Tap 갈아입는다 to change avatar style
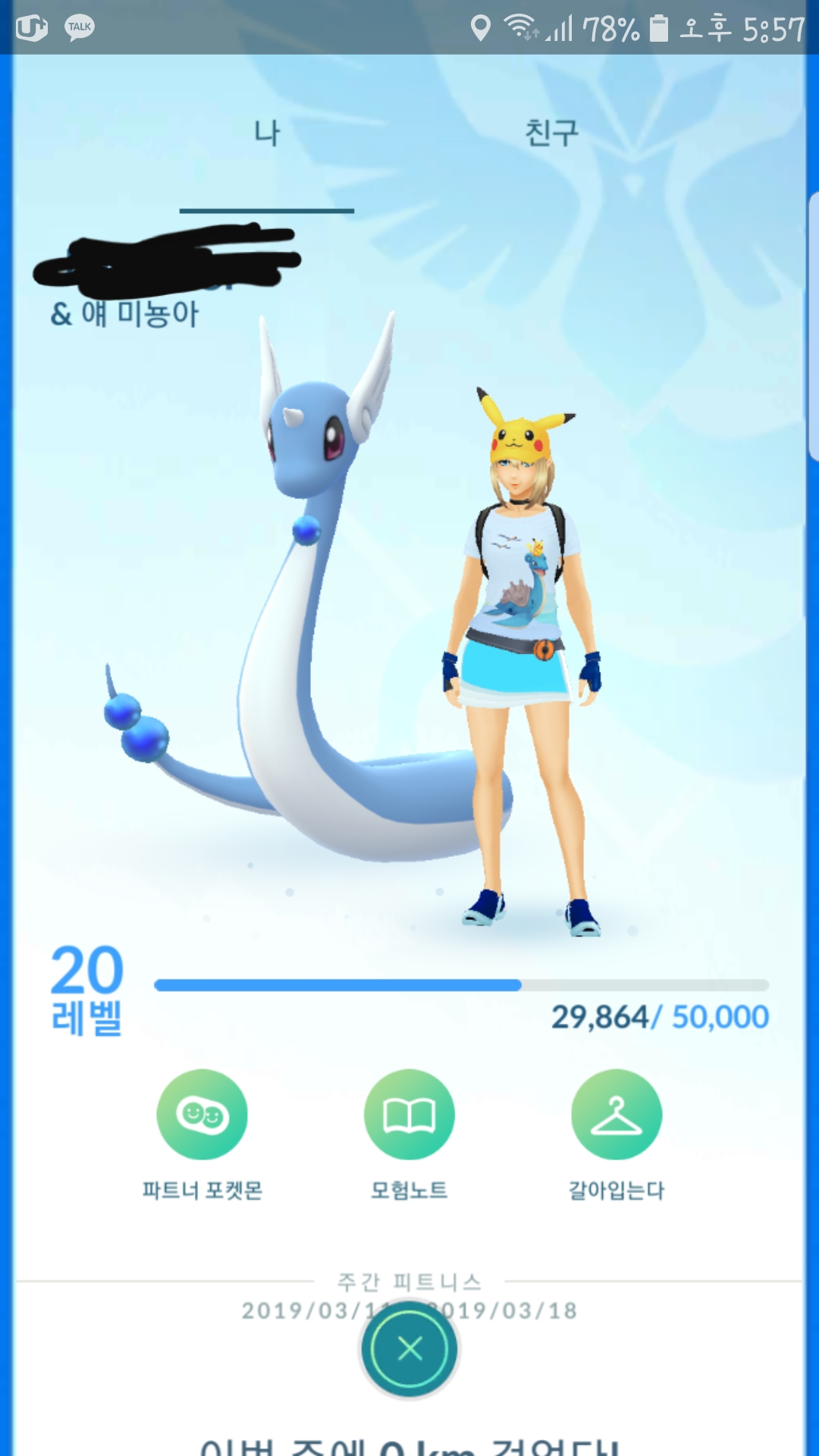This screenshot has height=1456, width=819. 616,1114
